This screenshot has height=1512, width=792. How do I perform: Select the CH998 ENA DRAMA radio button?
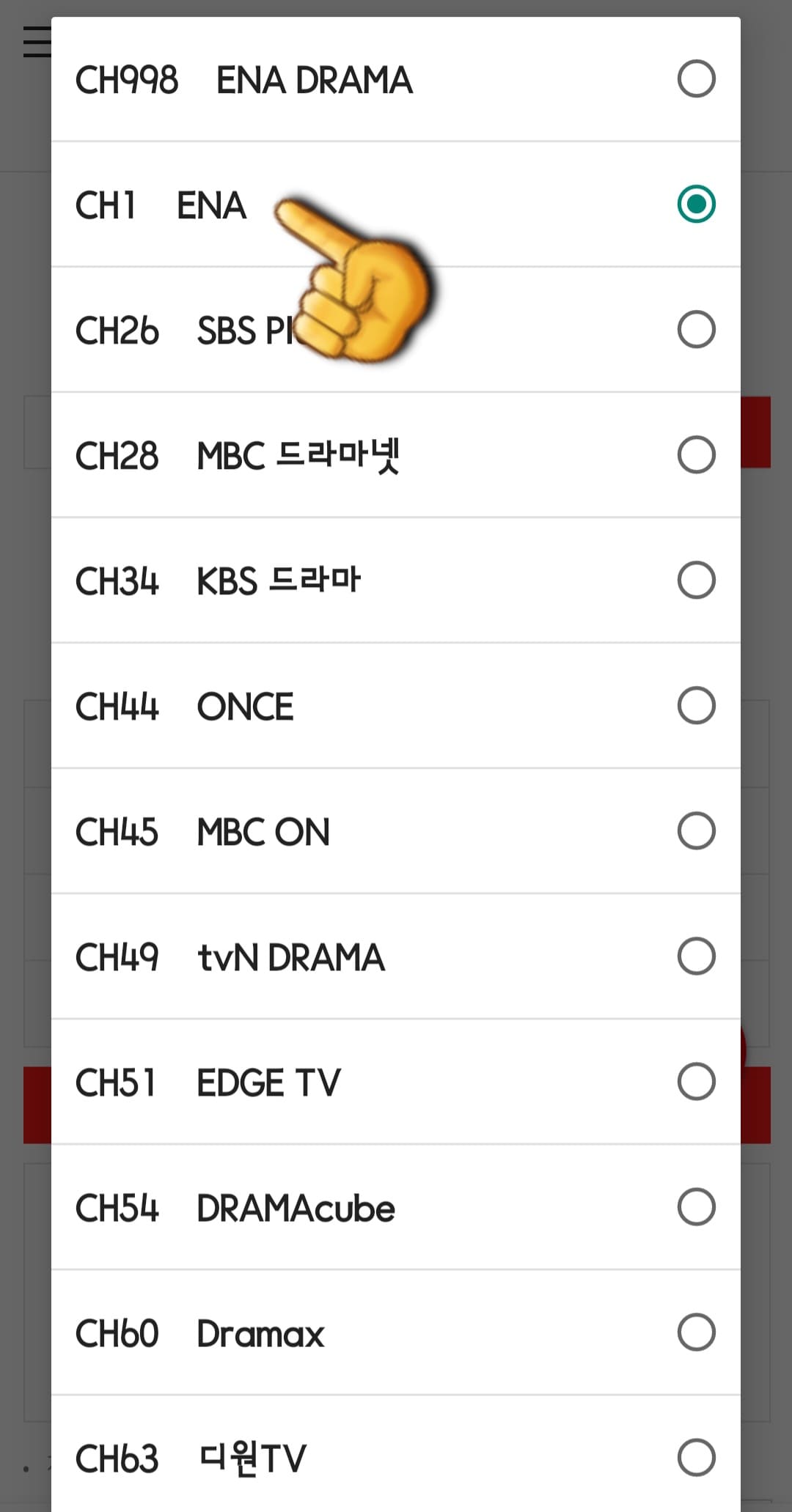[695, 77]
